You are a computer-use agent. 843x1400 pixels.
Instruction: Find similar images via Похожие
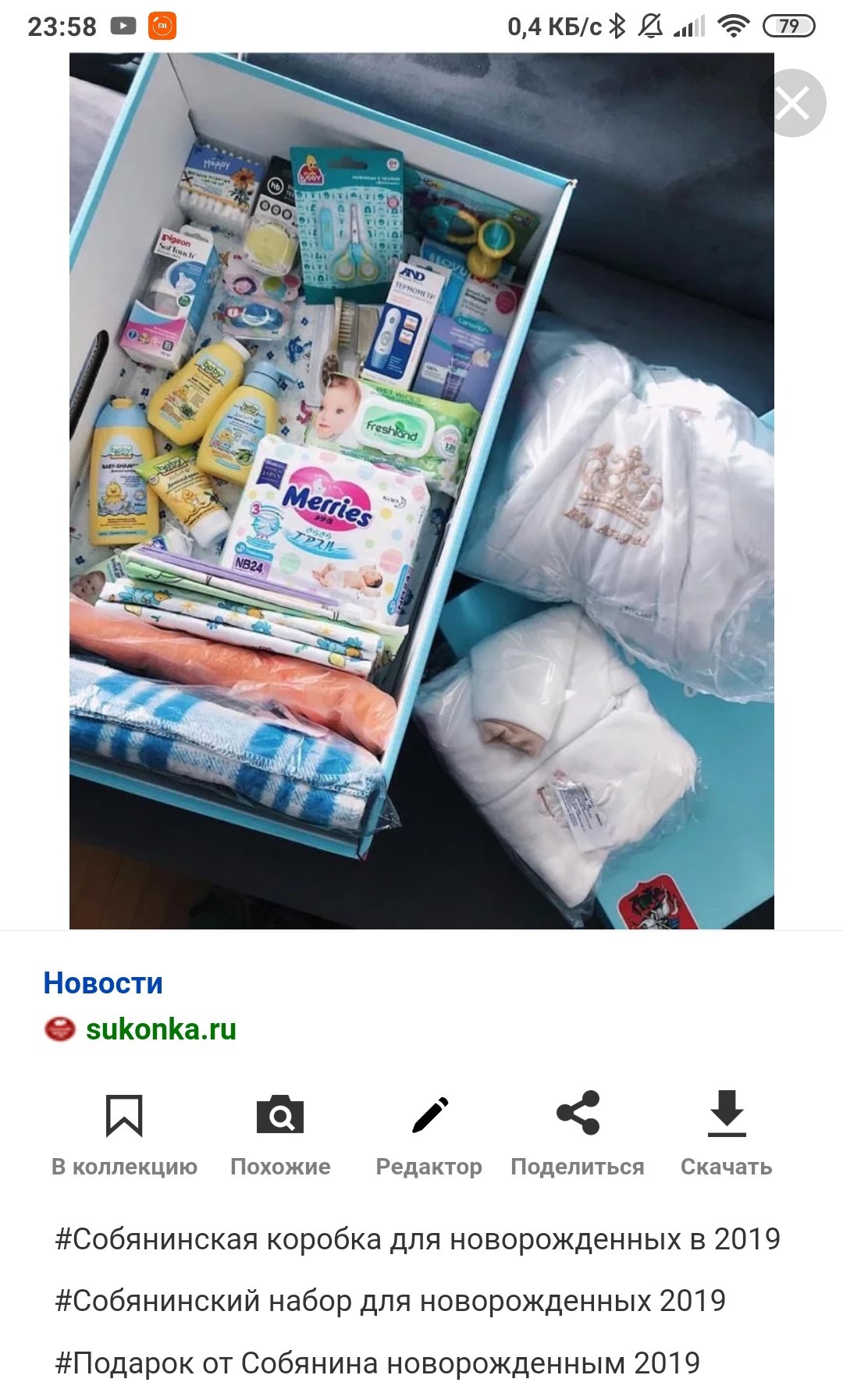(x=280, y=1135)
